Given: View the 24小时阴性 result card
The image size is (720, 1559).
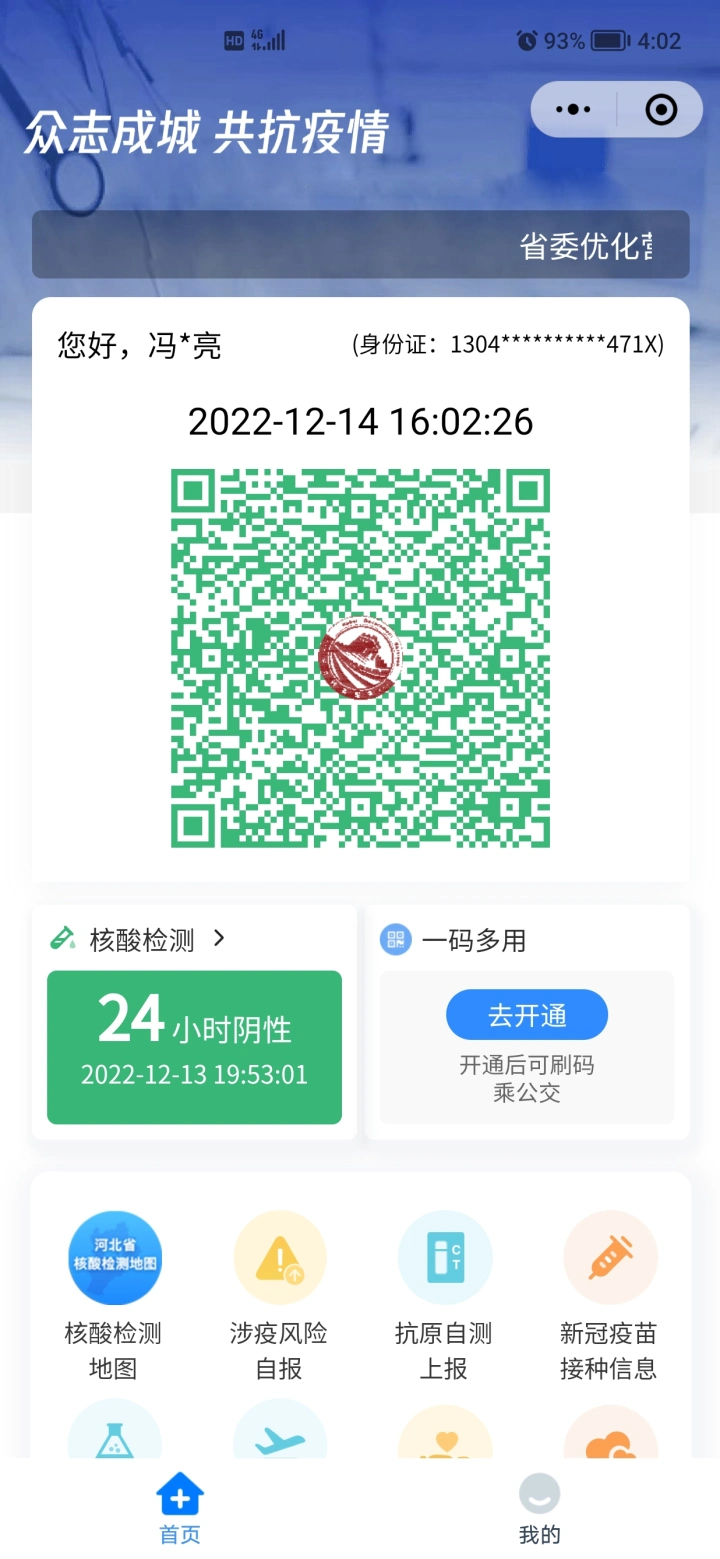Looking at the screenshot, I should click(194, 1047).
